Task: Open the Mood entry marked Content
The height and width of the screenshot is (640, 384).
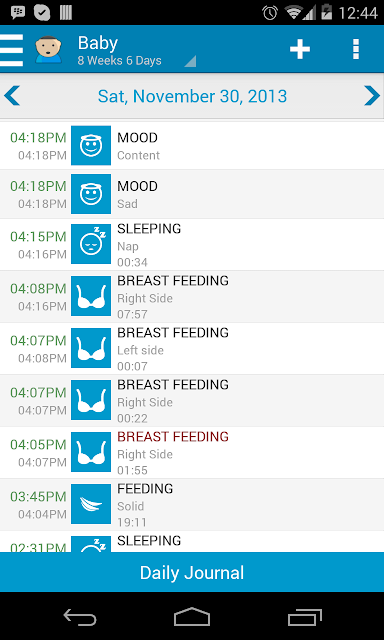Action: point(192,146)
